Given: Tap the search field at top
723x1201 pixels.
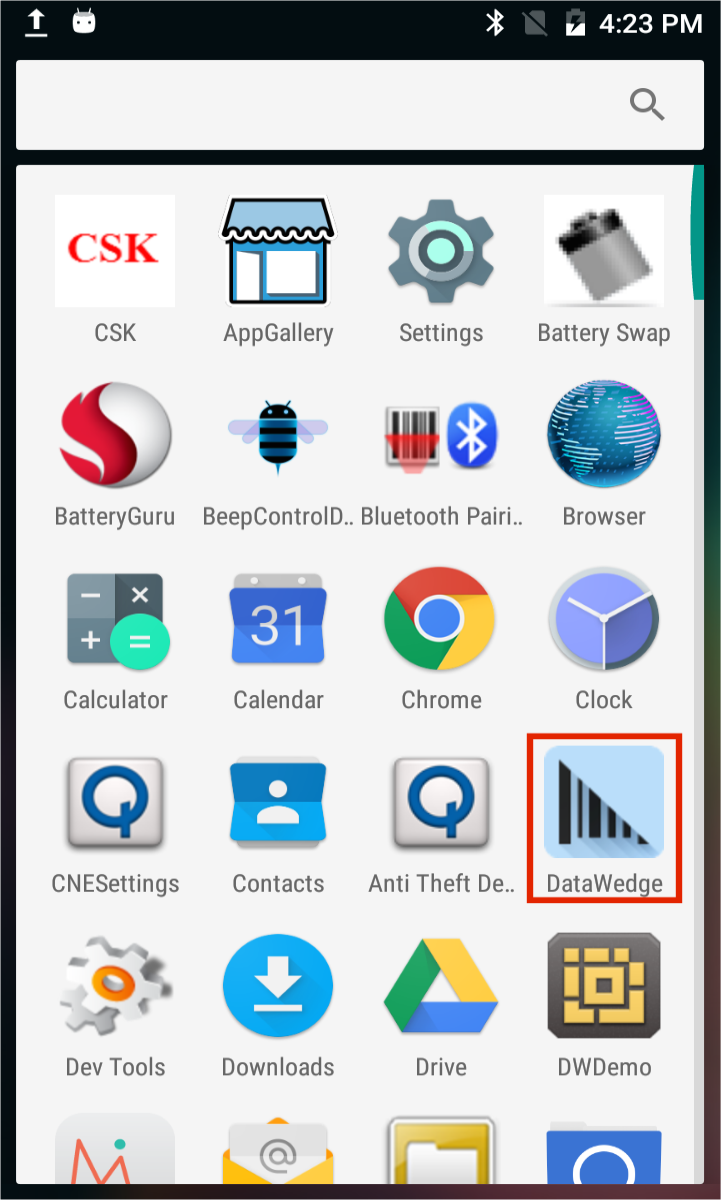Looking at the screenshot, I should 320,105.
